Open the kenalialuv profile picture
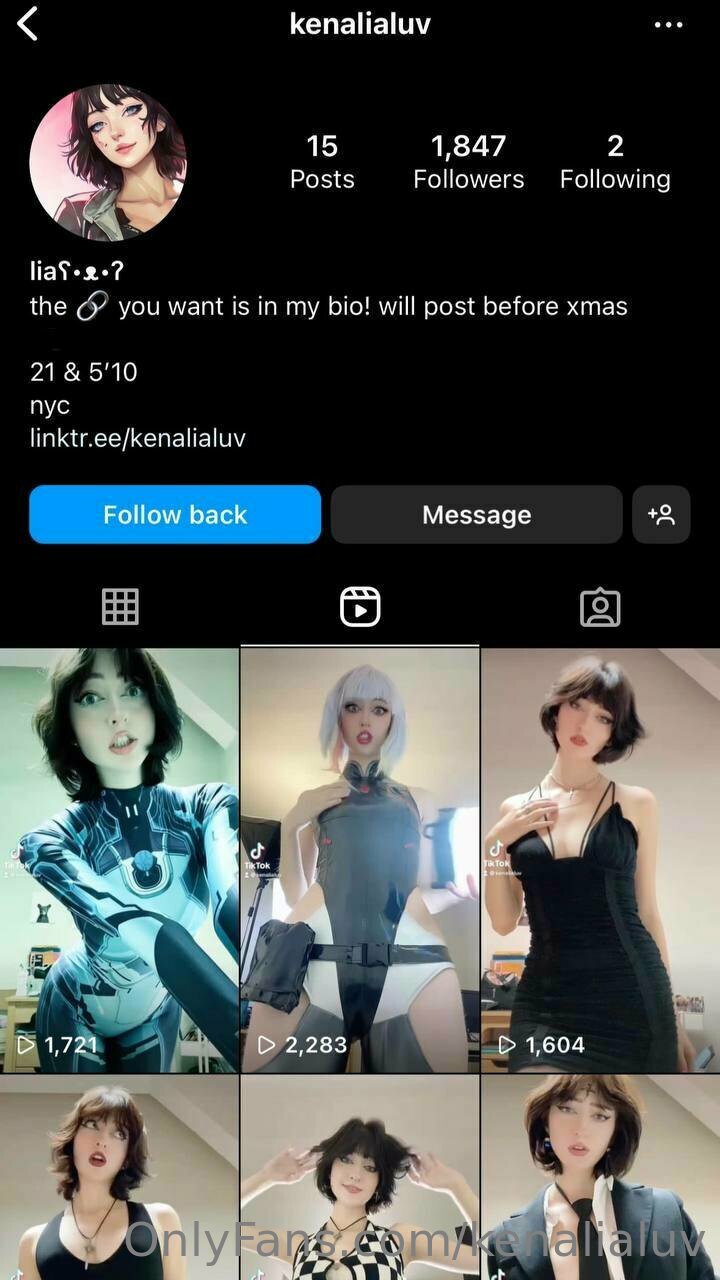 pyautogui.click(x=108, y=163)
